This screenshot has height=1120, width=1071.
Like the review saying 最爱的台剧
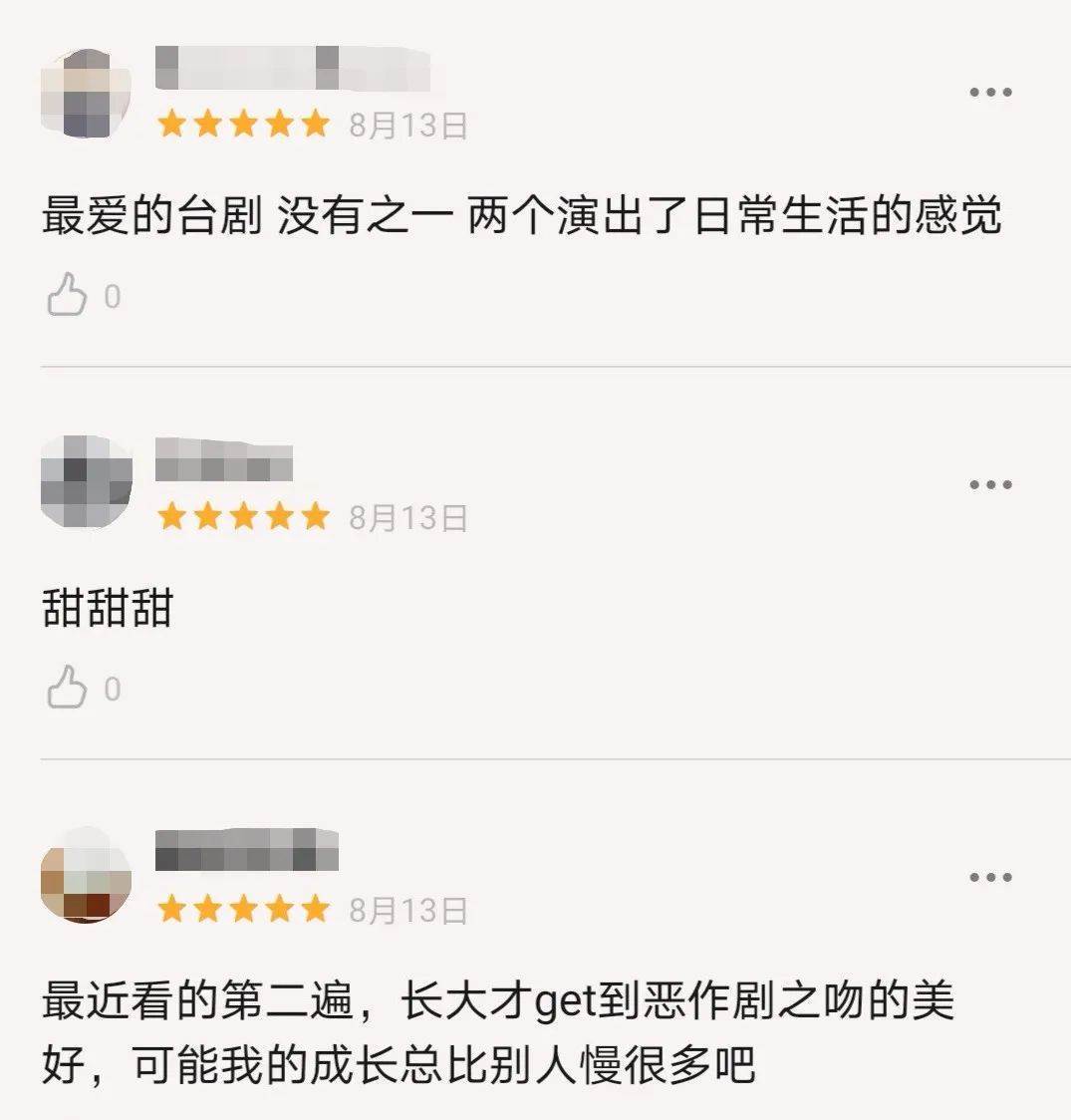67,296
